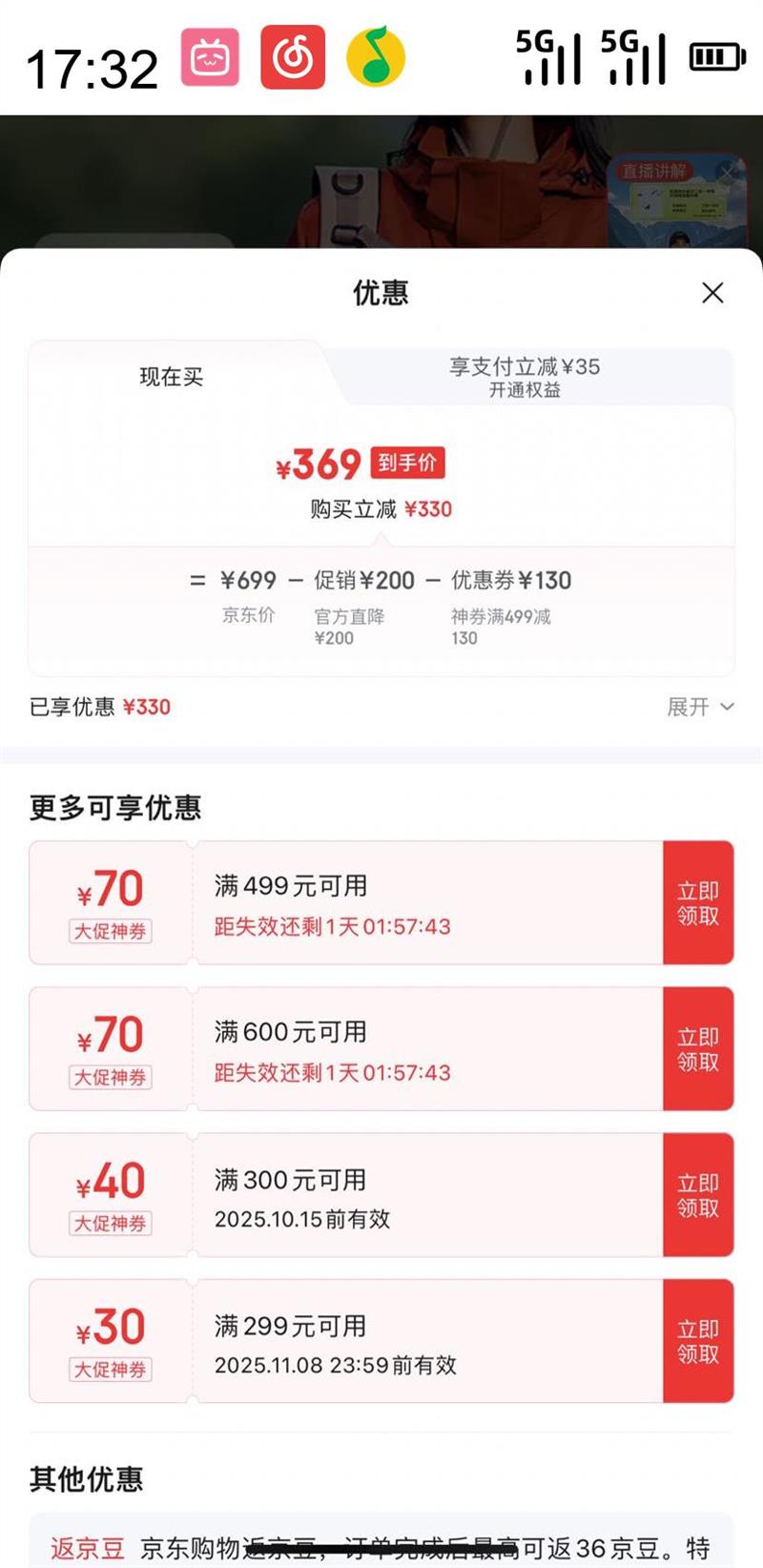This screenshot has width=763, height=1568.
Task: Receive the ¥30 coupon for 满299元
Action: tap(697, 1340)
